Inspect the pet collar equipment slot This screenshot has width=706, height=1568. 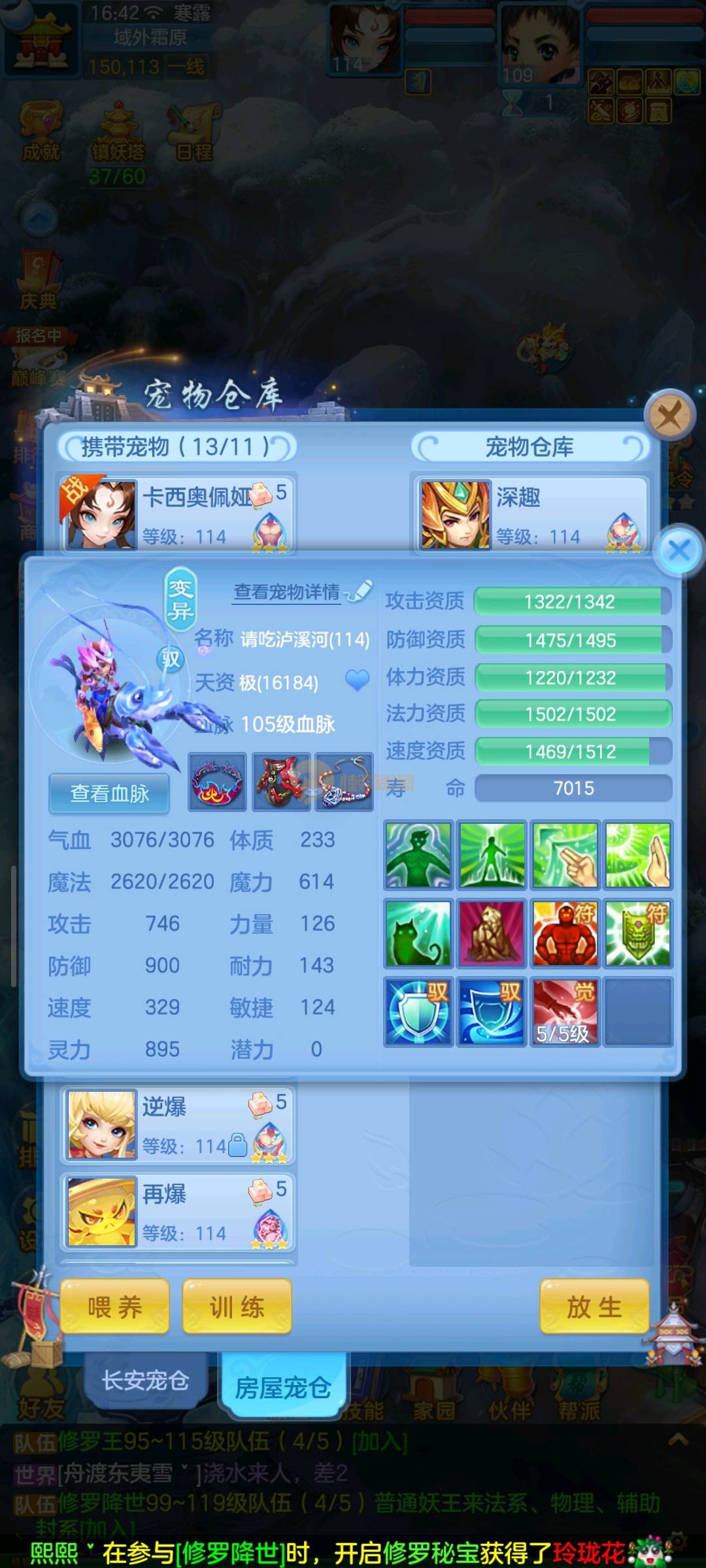[217, 782]
